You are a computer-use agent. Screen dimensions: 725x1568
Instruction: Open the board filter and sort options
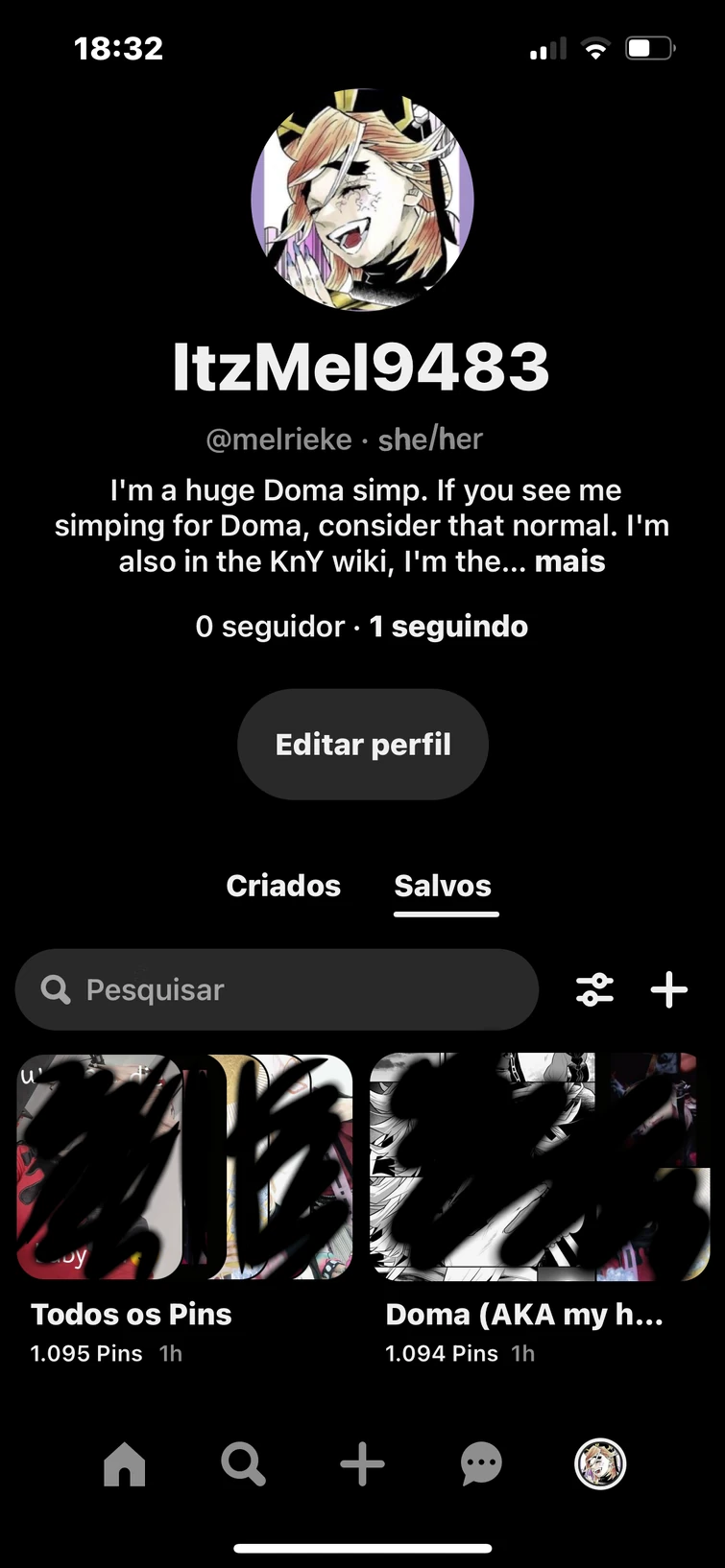tap(594, 989)
